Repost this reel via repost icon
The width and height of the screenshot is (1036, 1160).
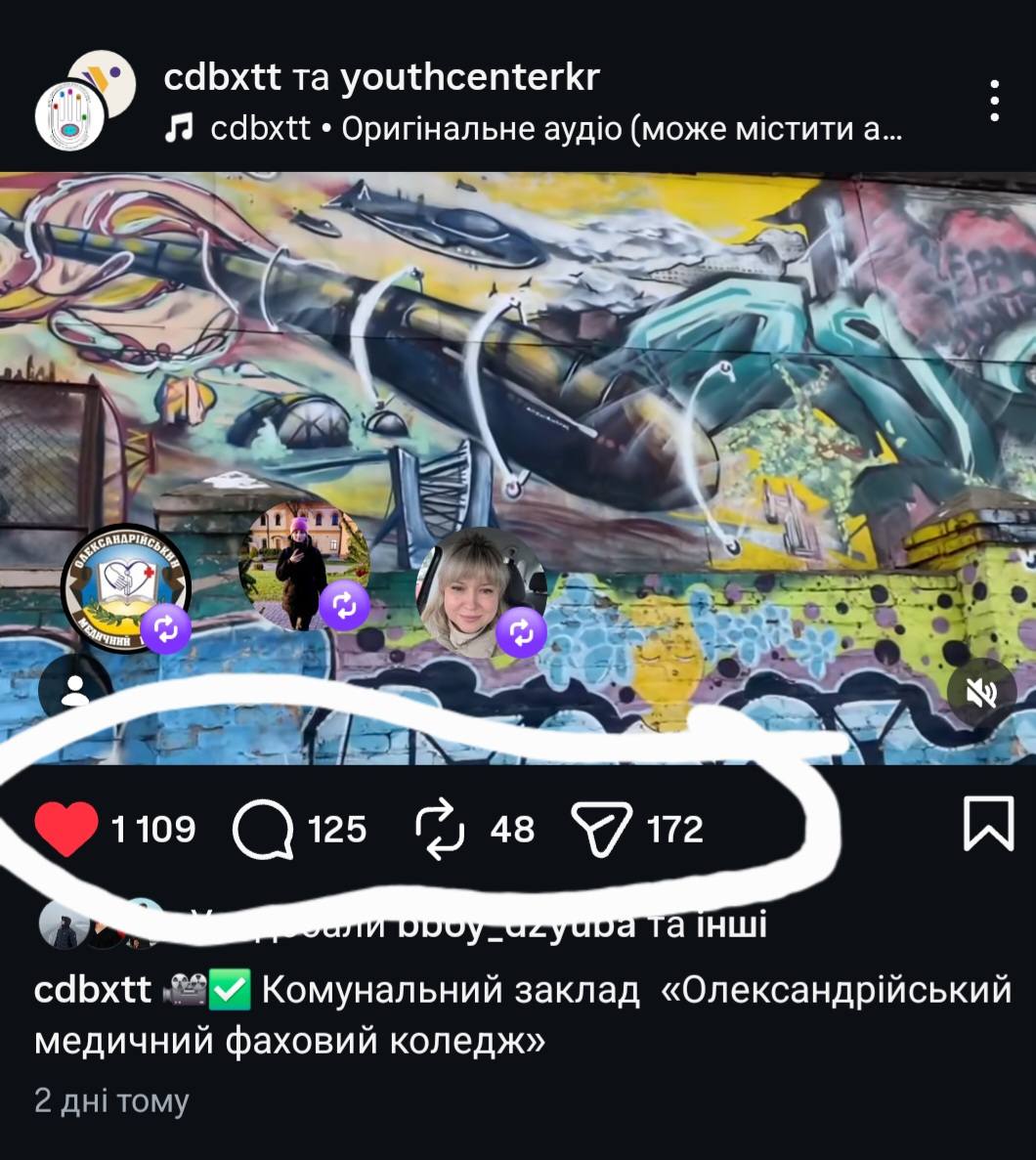coord(442,830)
